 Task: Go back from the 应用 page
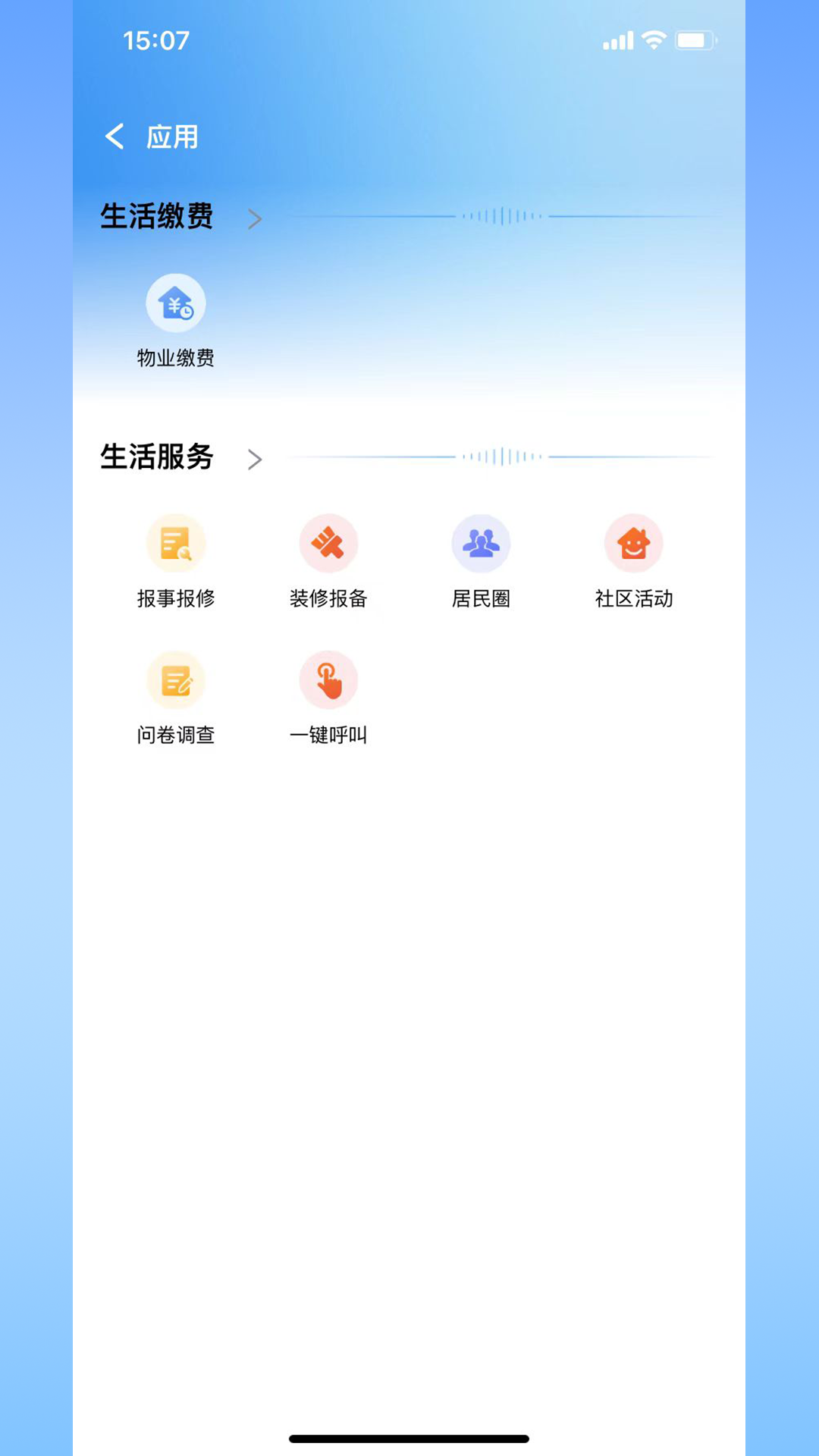115,136
